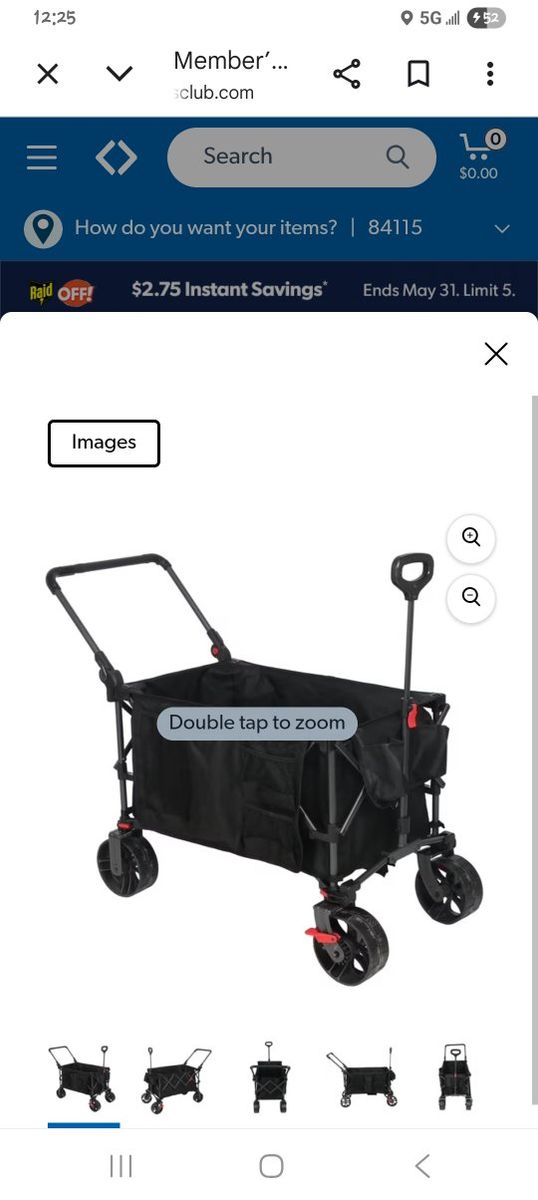
Task: Zoom in on the wagon image
Action: pyautogui.click(x=471, y=537)
